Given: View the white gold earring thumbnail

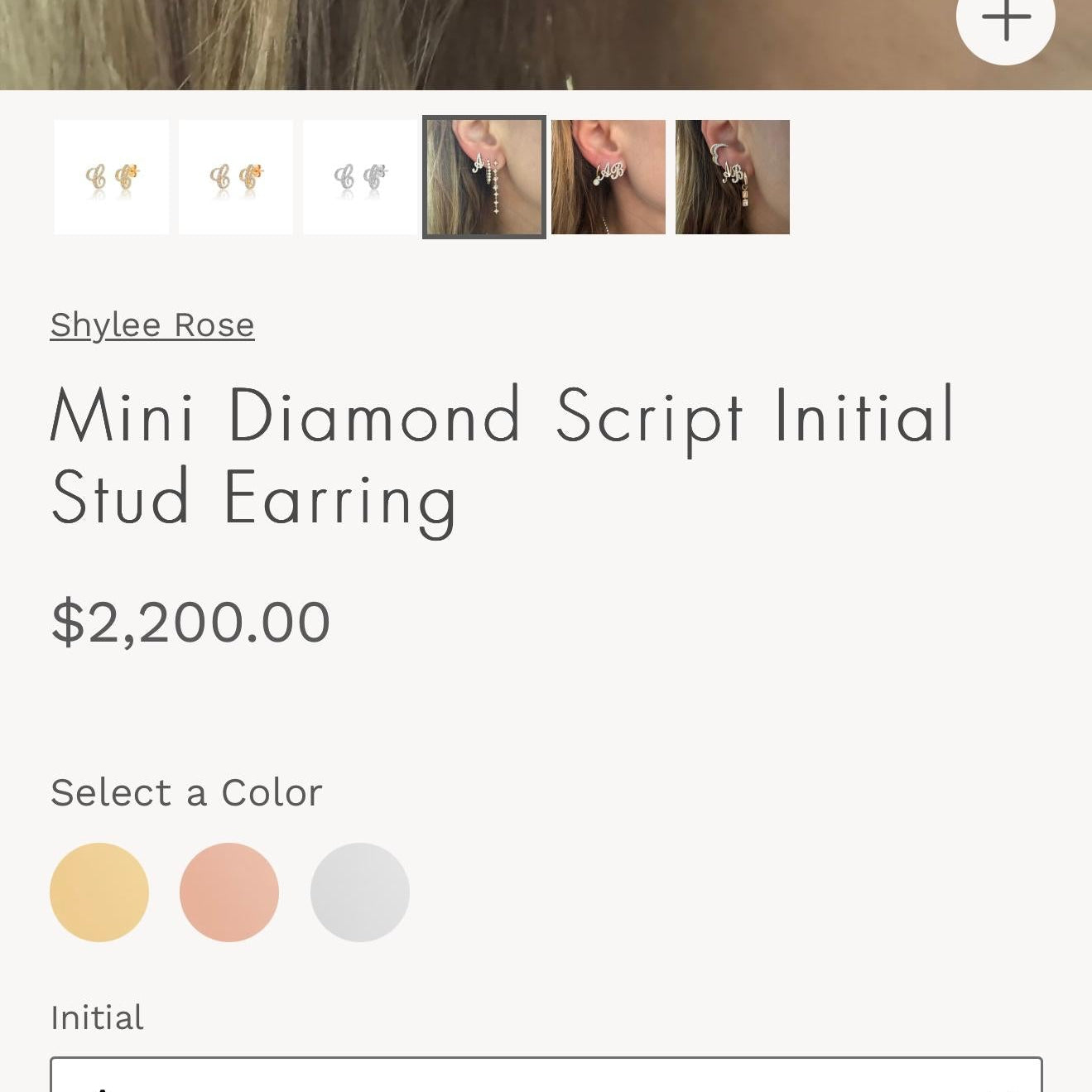Looking at the screenshot, I should coord(360,177).
